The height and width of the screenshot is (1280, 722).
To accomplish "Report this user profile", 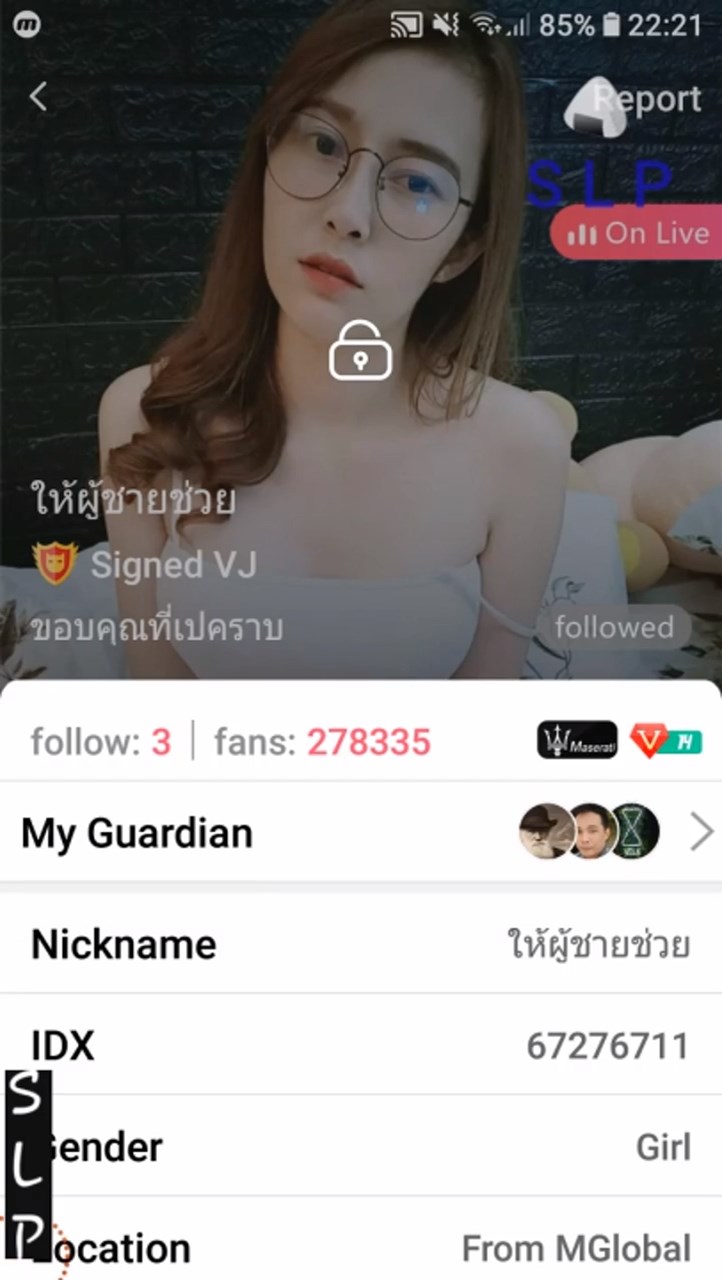I will [646, 99].
